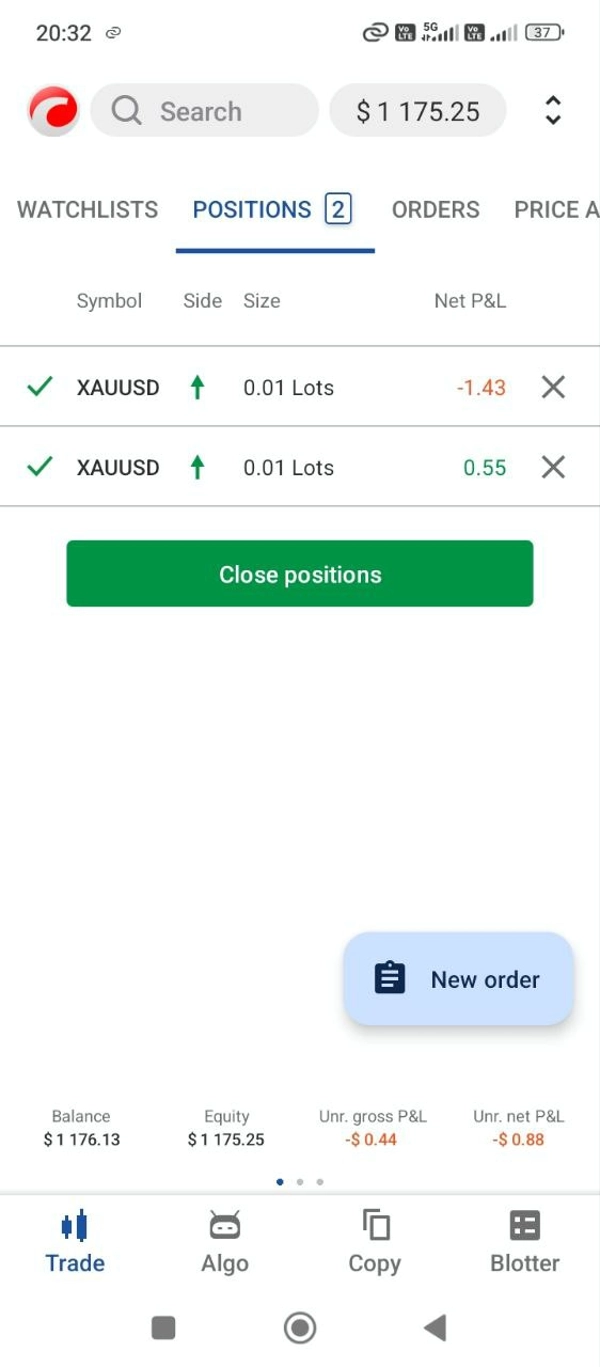Viewport: 600px width, 1367px height.
Task: Tap the $1 175.25 account balance chip
Action: pyautogui.click(x=417, y=111)
